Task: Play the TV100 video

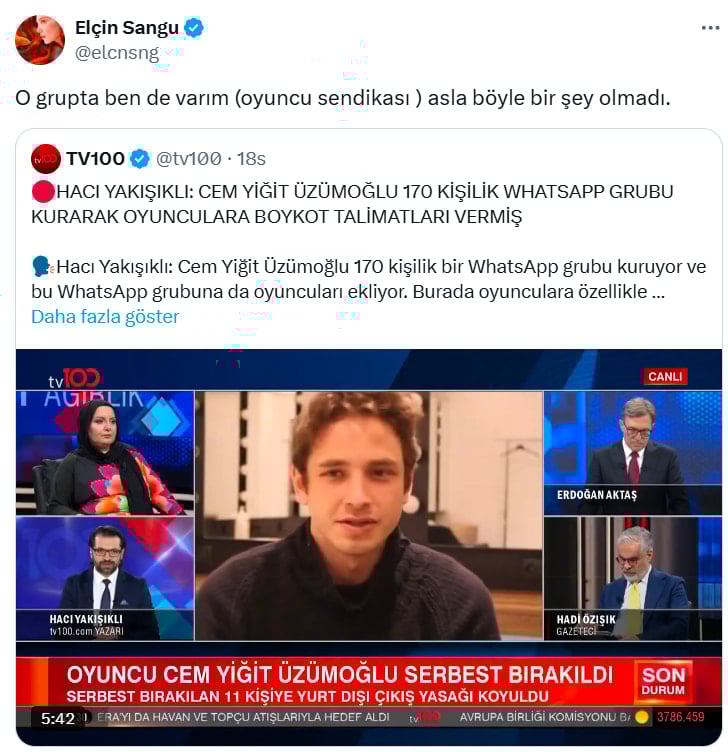Action: point(368,530)
